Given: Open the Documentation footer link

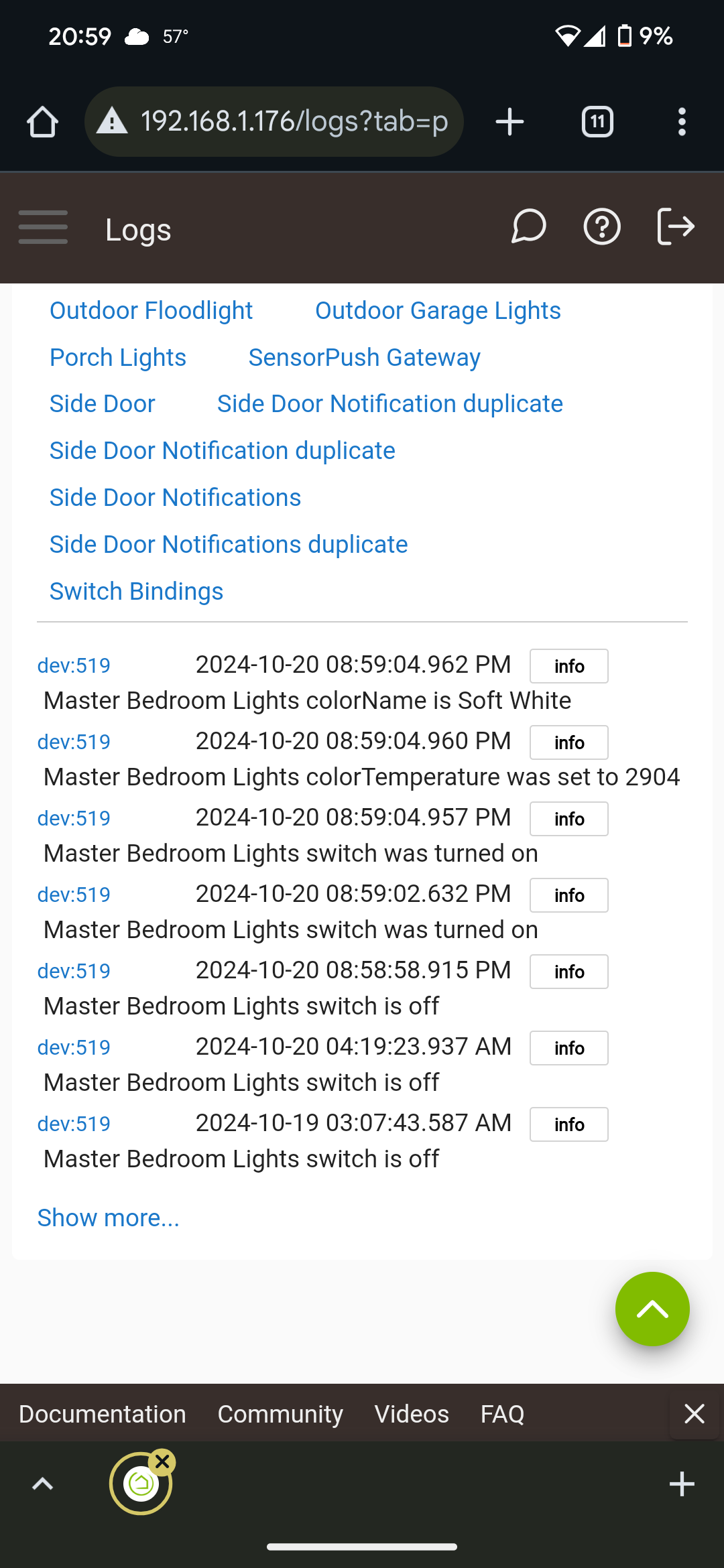Looking at the screenshot, I should tap(103, 1414).
